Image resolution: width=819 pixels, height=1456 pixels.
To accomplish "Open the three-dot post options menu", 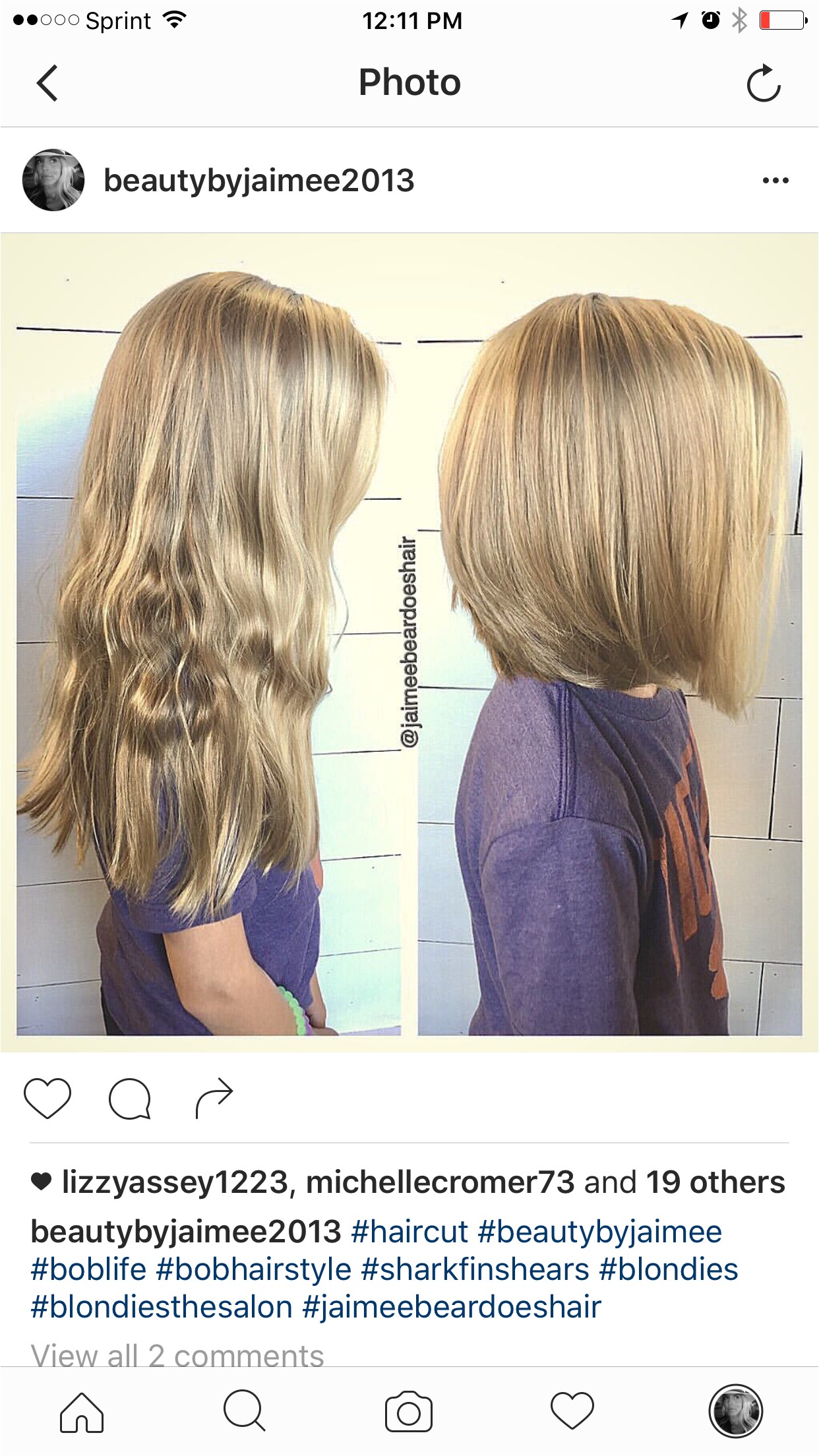I will pyautogui.click(x=775, y=181).
